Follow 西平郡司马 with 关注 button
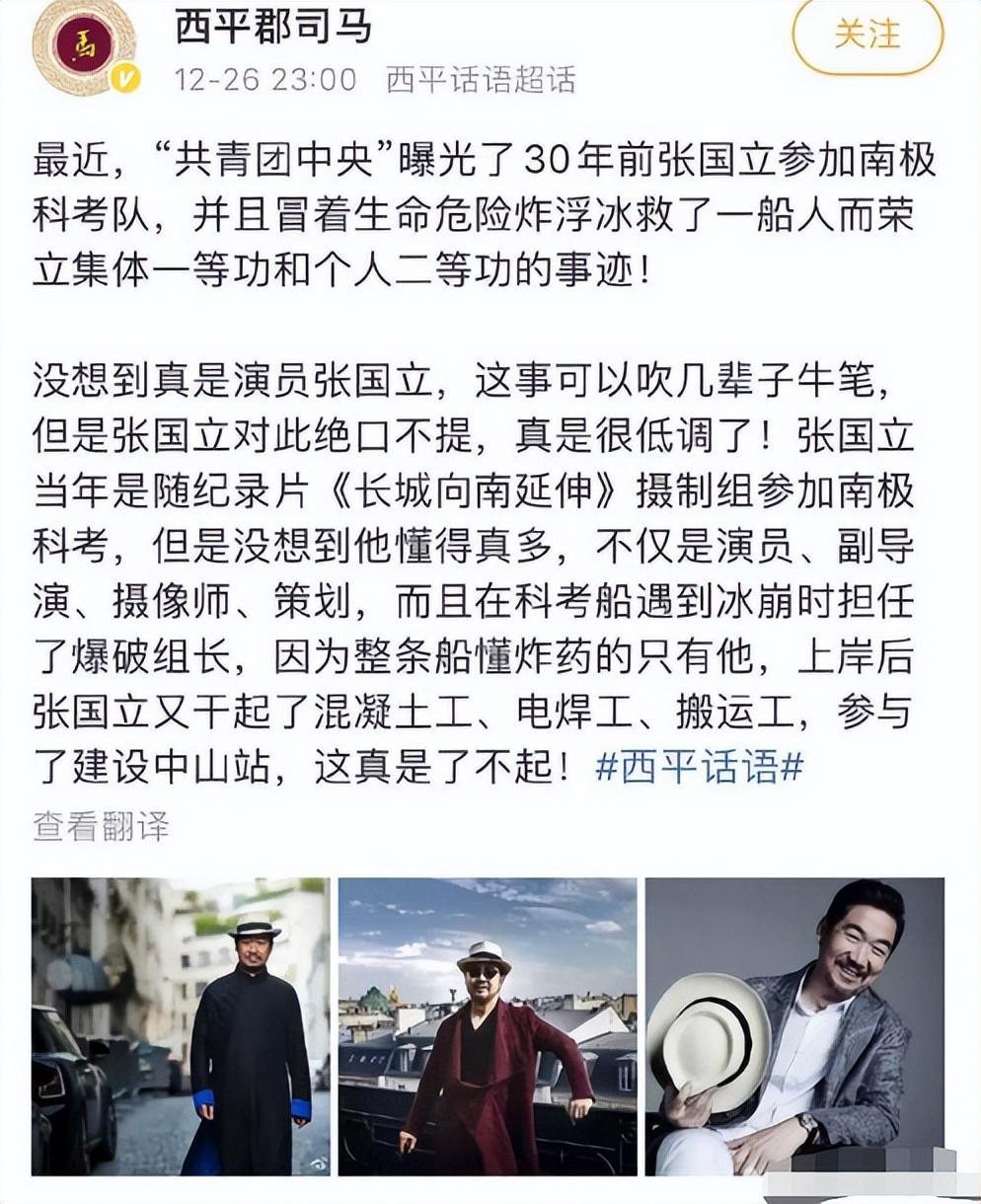The width and height of the screenshot is (981, 1204). coord(868,36)
